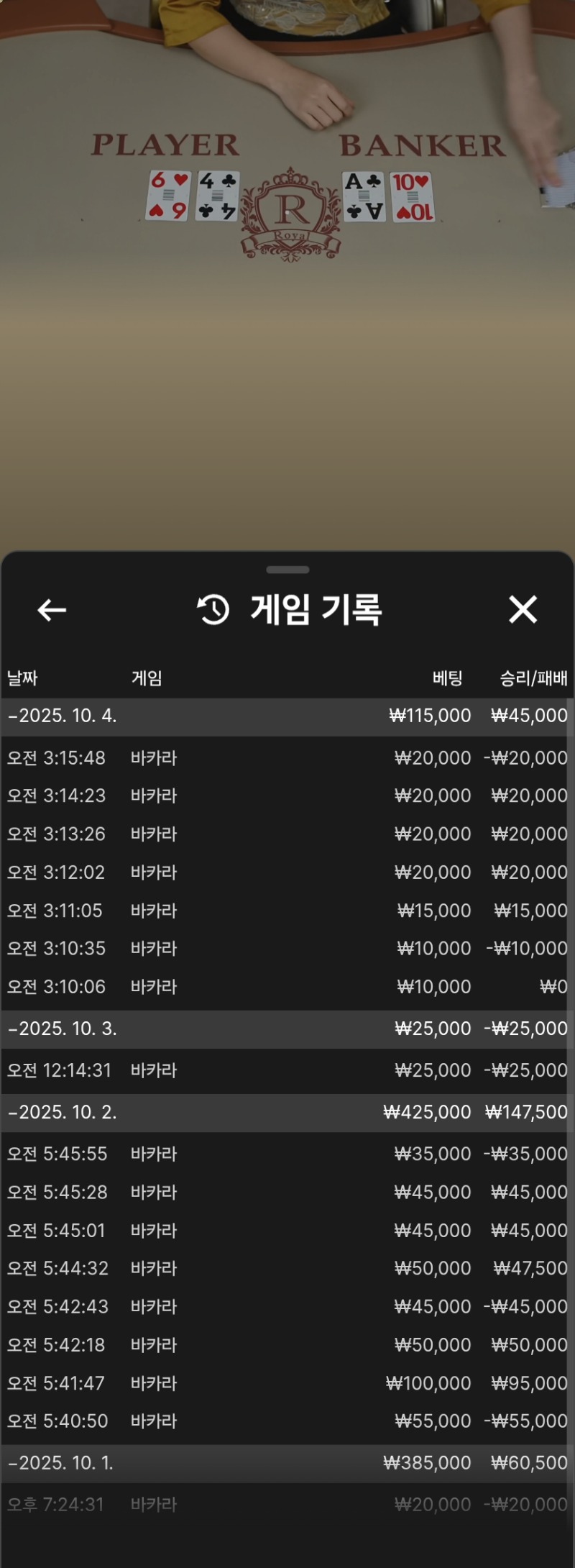This screenshot has width=575, height=1568.
Task: Open the 오전 5:40:50 바카라 entry
Action: point(287,1421)
